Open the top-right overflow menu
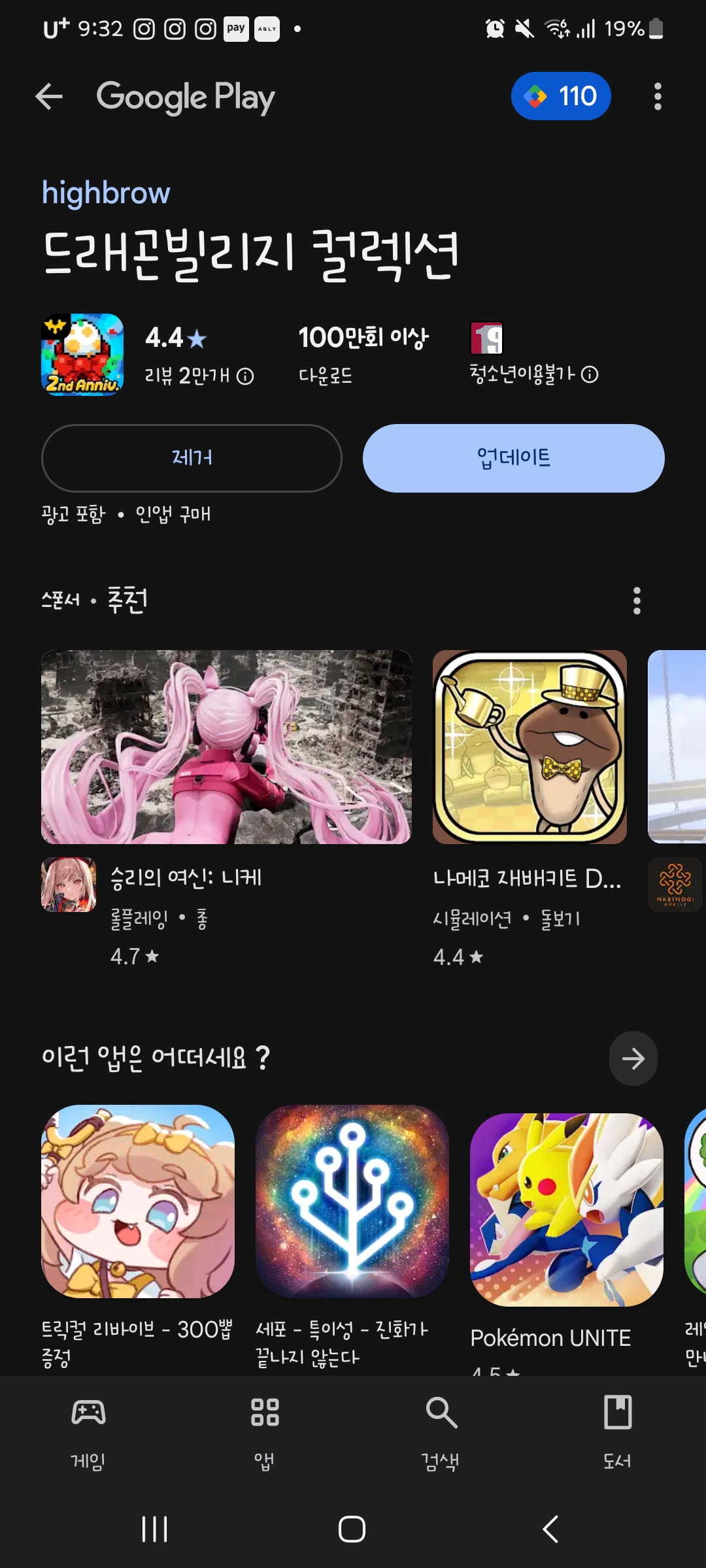Viewport: 706px width, 1568px height. point(658,97)
